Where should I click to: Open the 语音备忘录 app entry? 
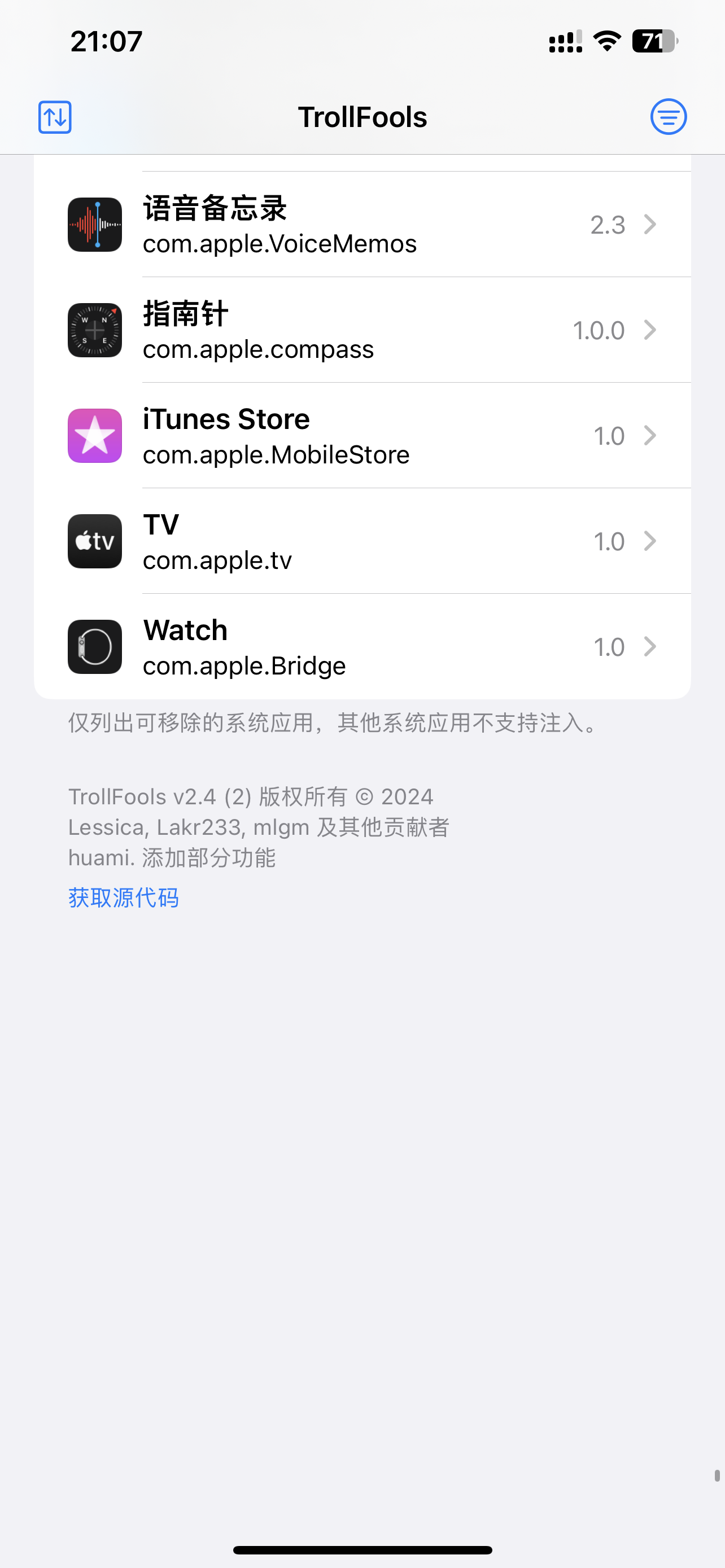coord(361,225)
